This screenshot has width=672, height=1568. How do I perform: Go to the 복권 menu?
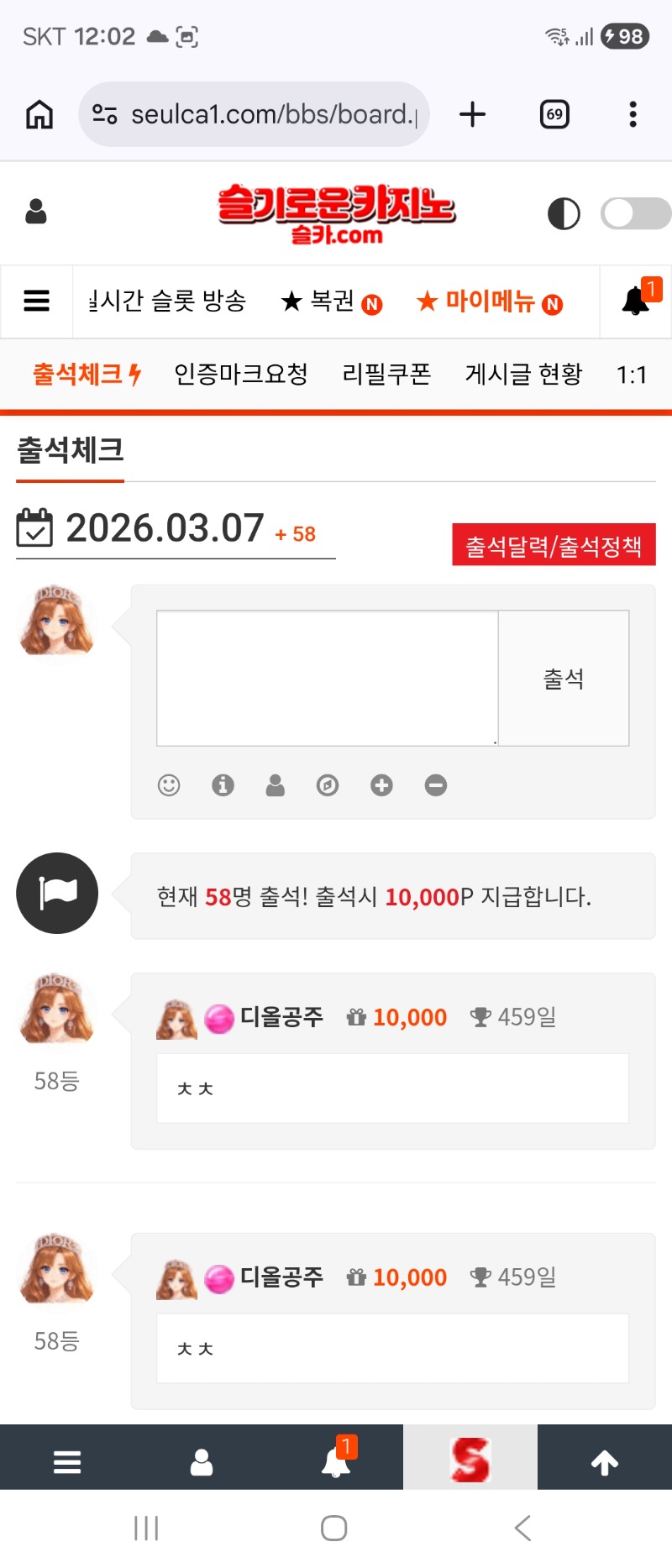pyautogui.click(x=331, y=302)
